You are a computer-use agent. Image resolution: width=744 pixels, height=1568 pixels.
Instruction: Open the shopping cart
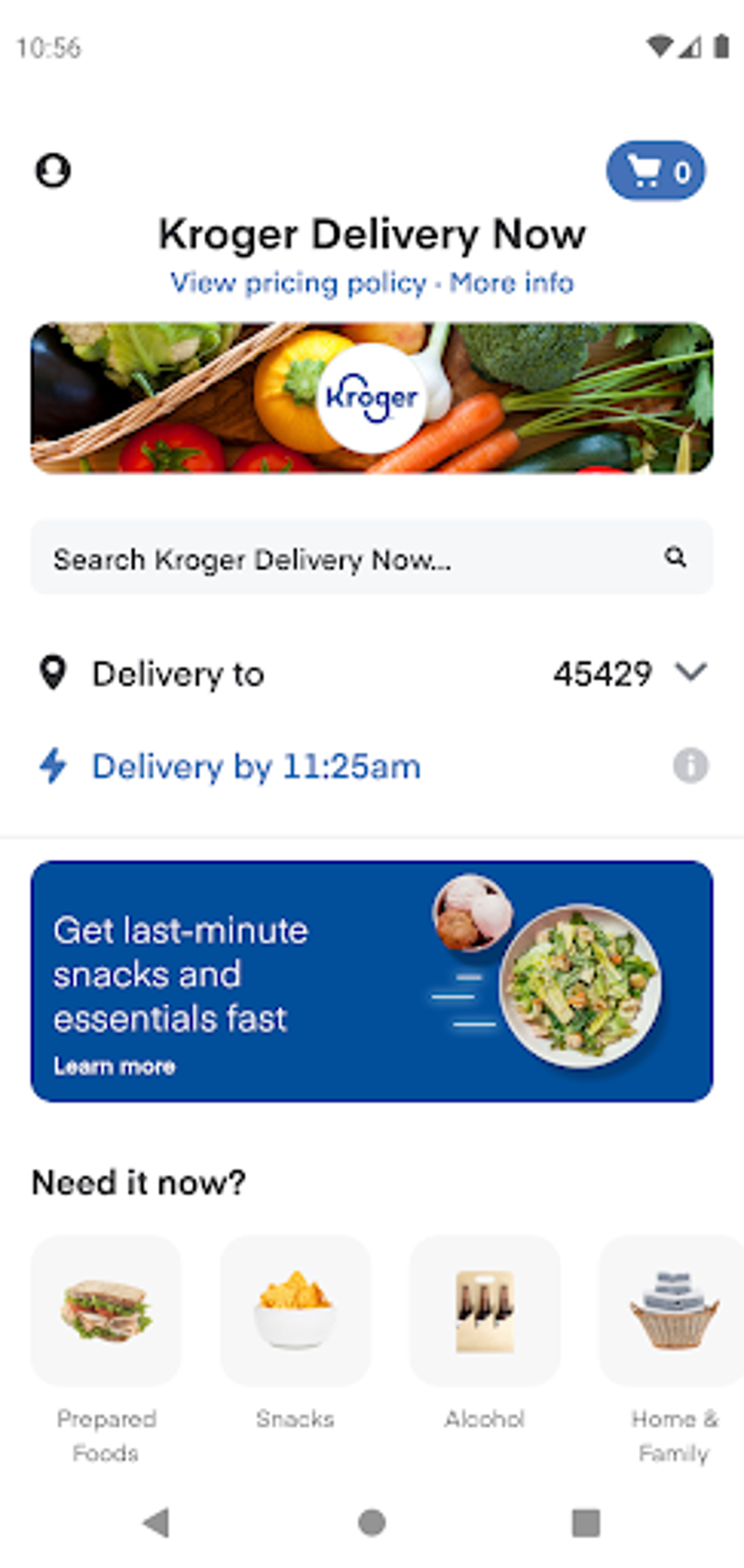656,170
